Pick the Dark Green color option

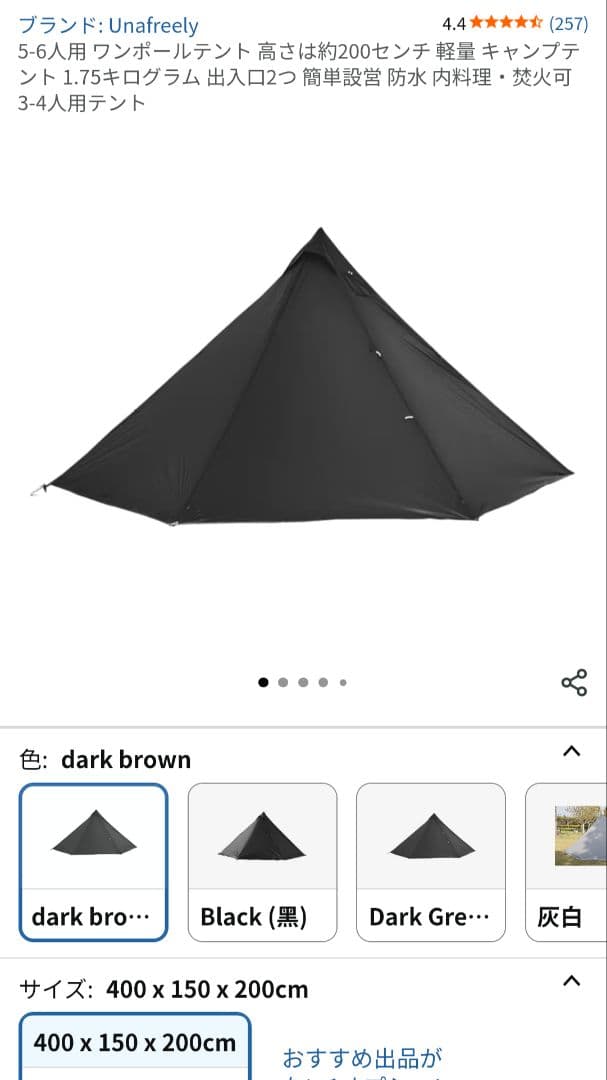click(430, 861)
